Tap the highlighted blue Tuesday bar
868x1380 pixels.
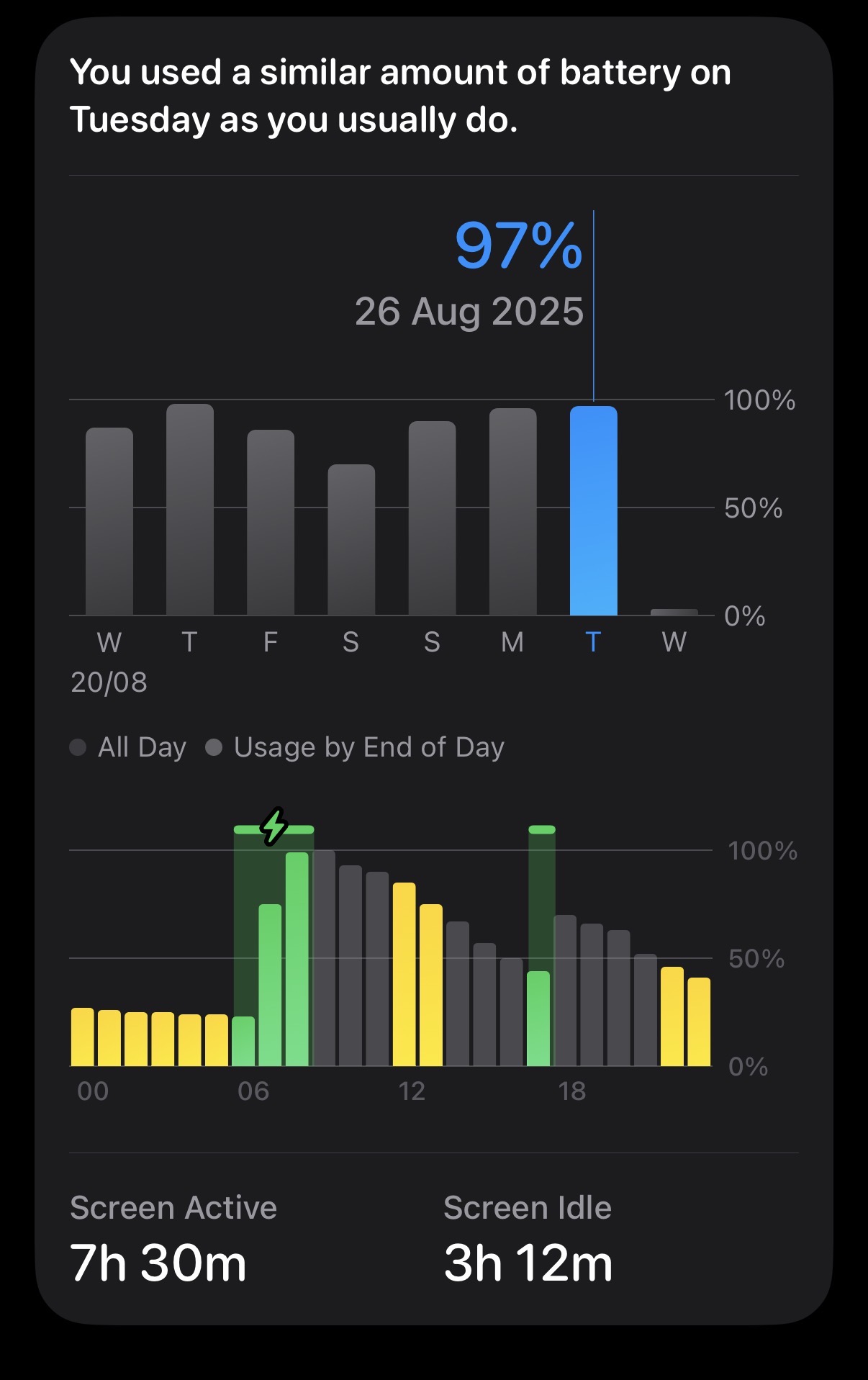pyautogui.click(x=593, y=511)
